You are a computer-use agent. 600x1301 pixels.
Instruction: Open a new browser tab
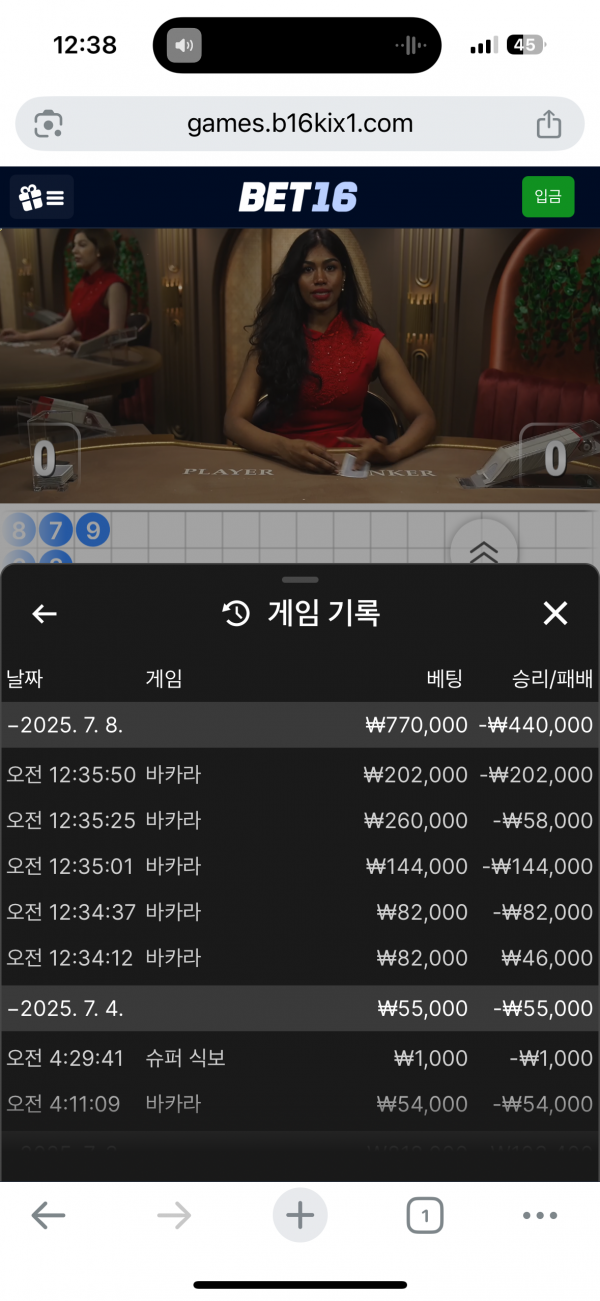300,1215
